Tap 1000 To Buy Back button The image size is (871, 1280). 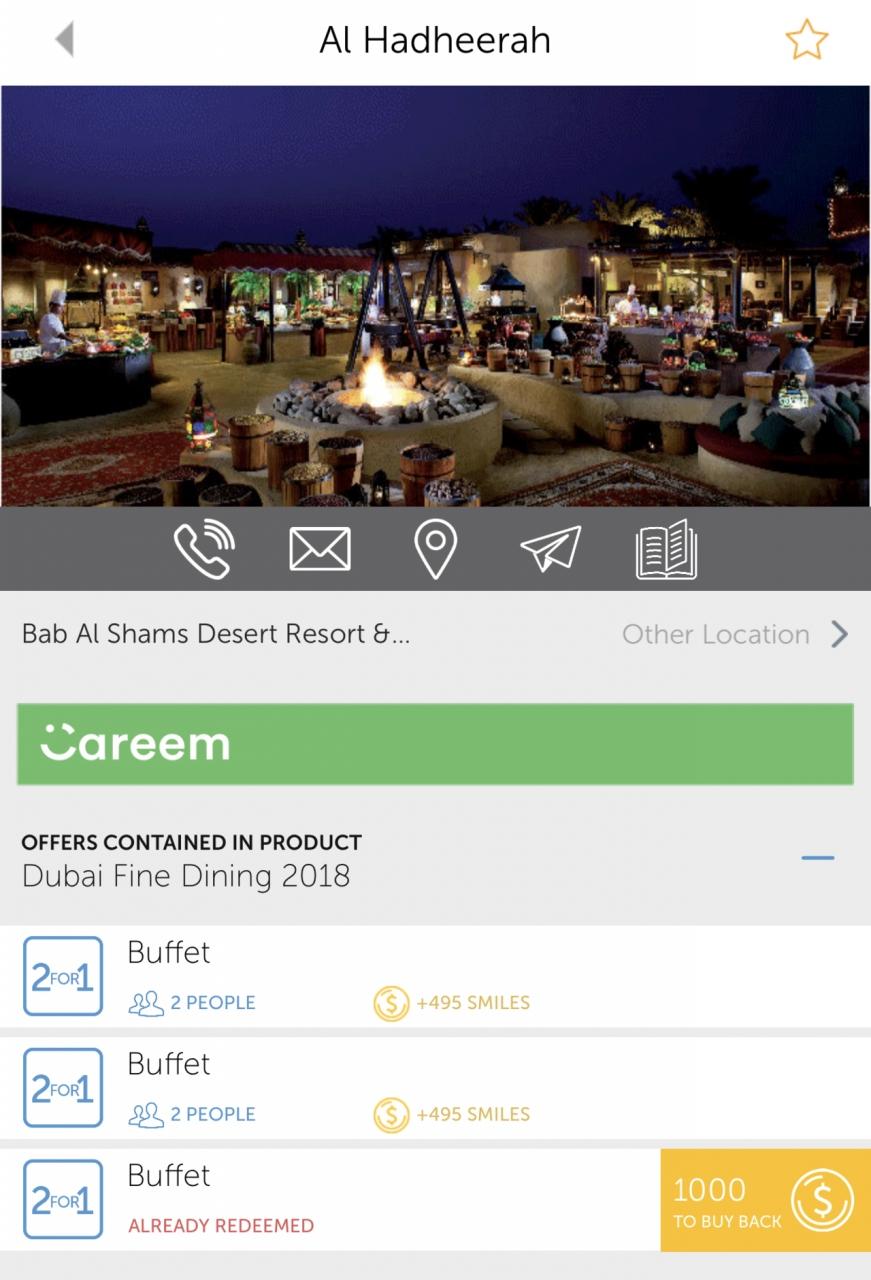pos(766,1200)
